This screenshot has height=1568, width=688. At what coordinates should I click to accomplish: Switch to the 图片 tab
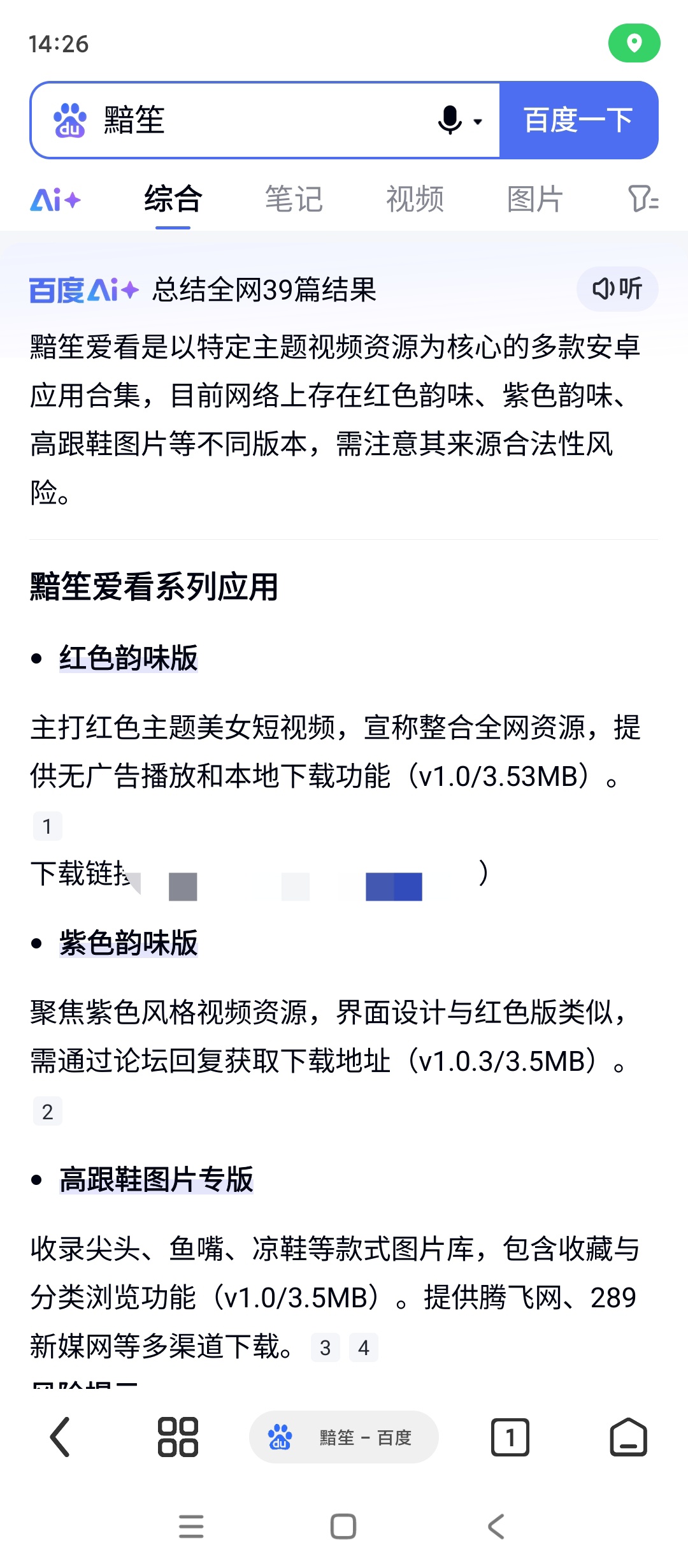coord(535,200)
